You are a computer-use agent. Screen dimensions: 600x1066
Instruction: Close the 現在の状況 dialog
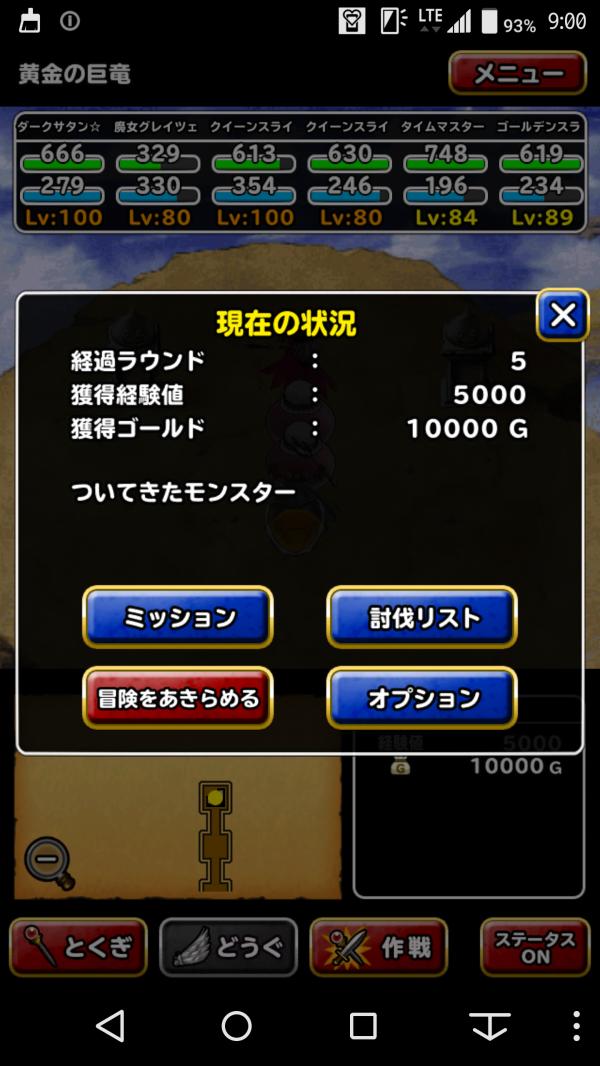[x=563, y=316]
